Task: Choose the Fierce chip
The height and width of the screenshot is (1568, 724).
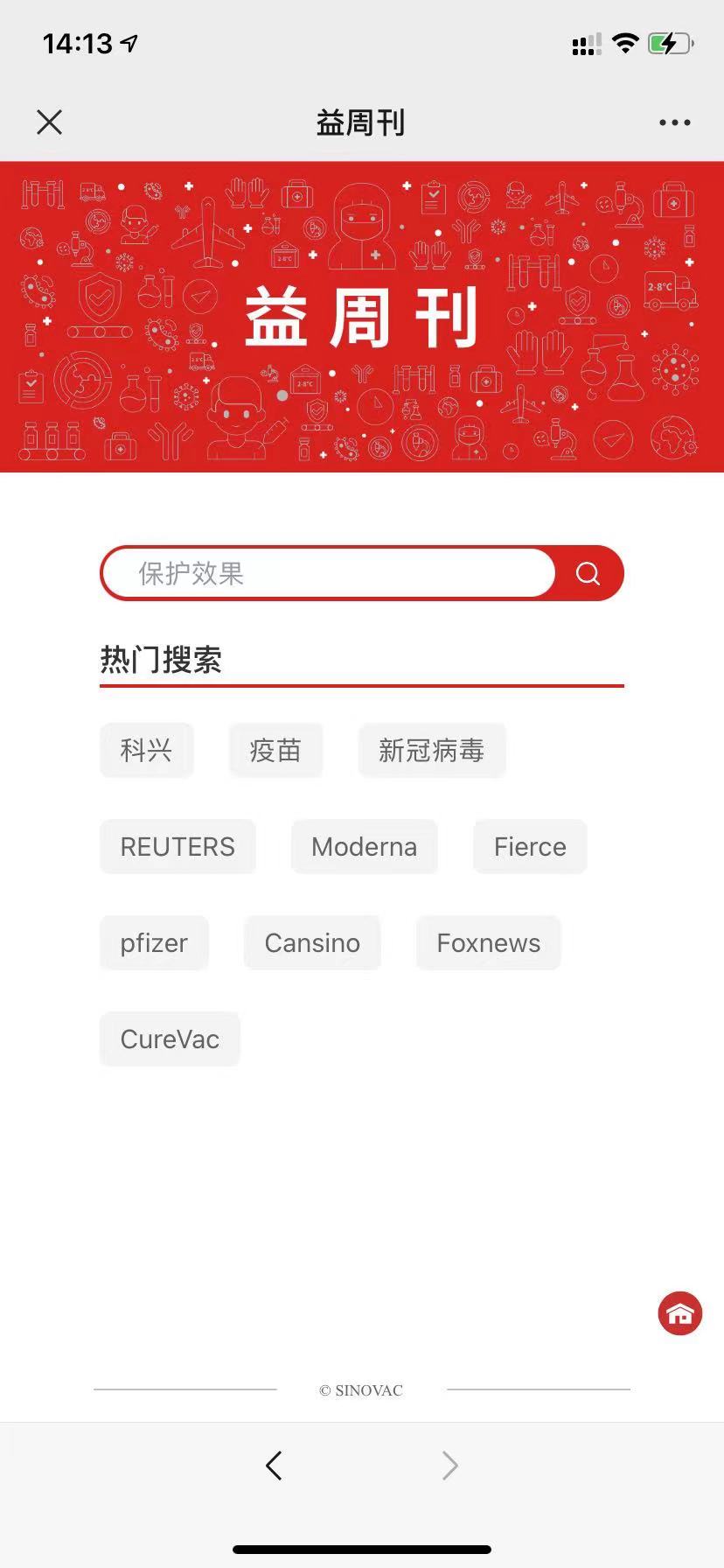Action: pyautogui.click(x=530, y=846)
